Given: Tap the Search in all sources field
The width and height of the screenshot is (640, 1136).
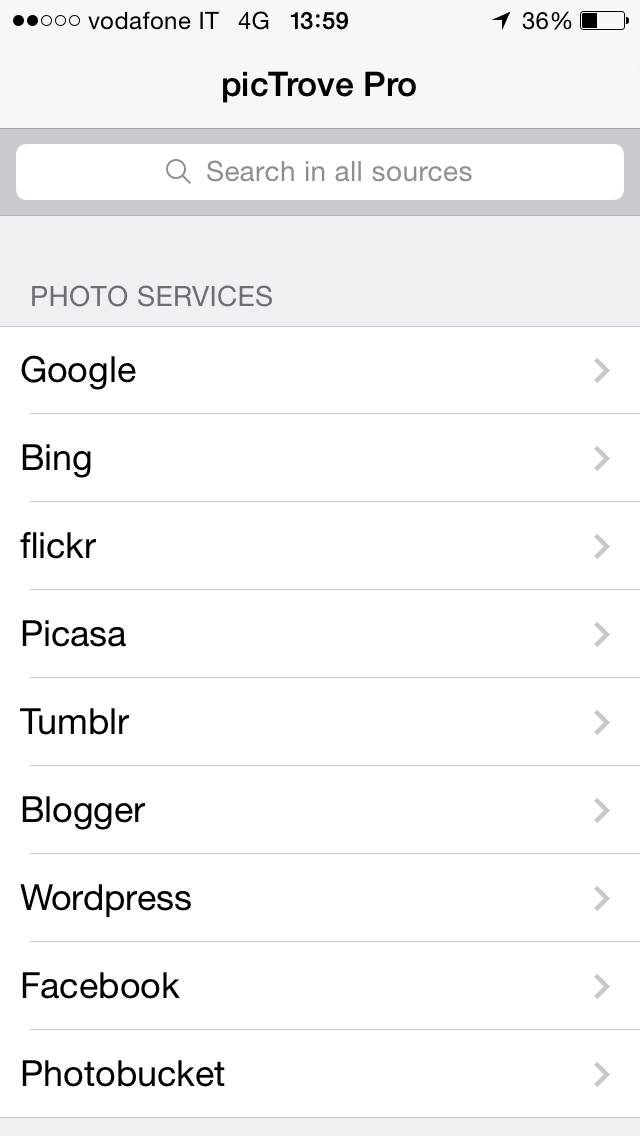Looking at the screenshot, I should (x=320, y=172).
